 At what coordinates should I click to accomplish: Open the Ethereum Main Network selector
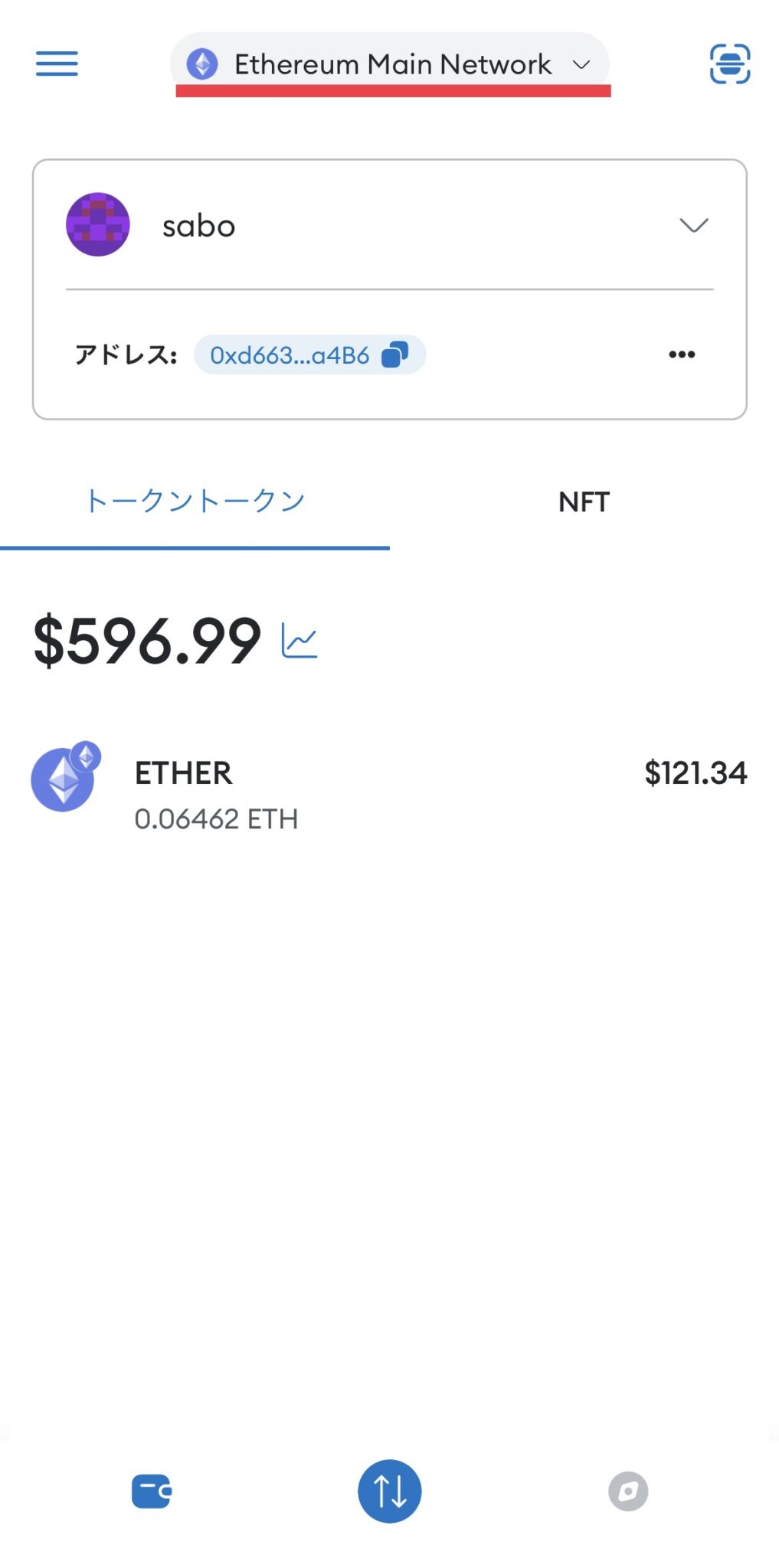point(390,64)
